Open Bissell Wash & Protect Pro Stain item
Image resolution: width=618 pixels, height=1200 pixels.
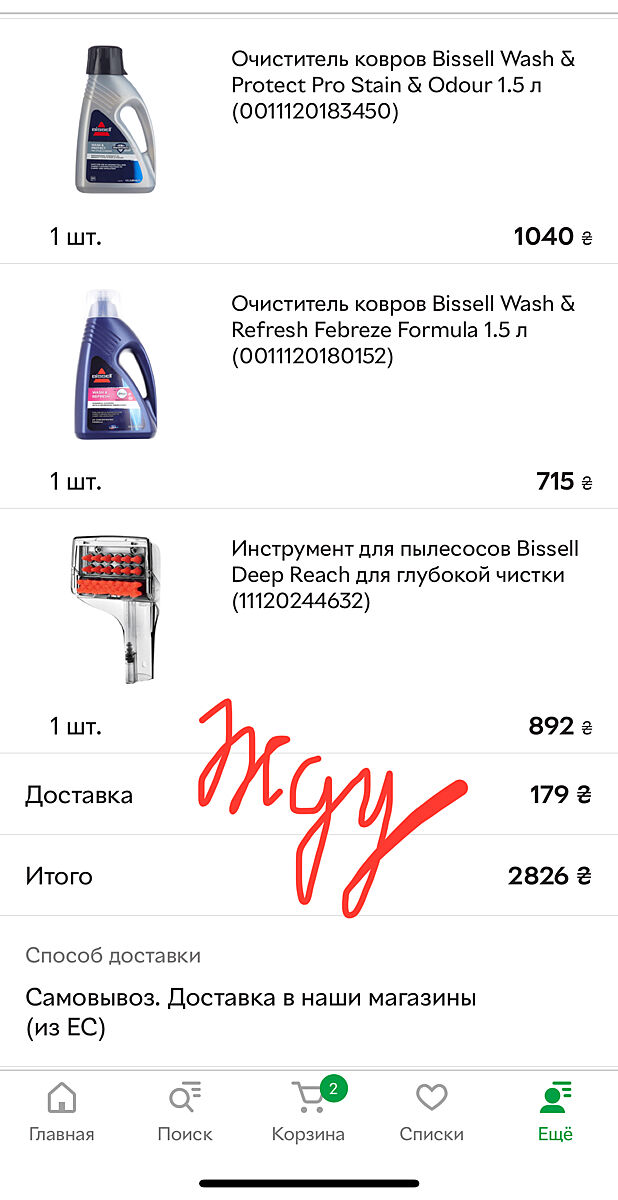[x=402, y=85]
